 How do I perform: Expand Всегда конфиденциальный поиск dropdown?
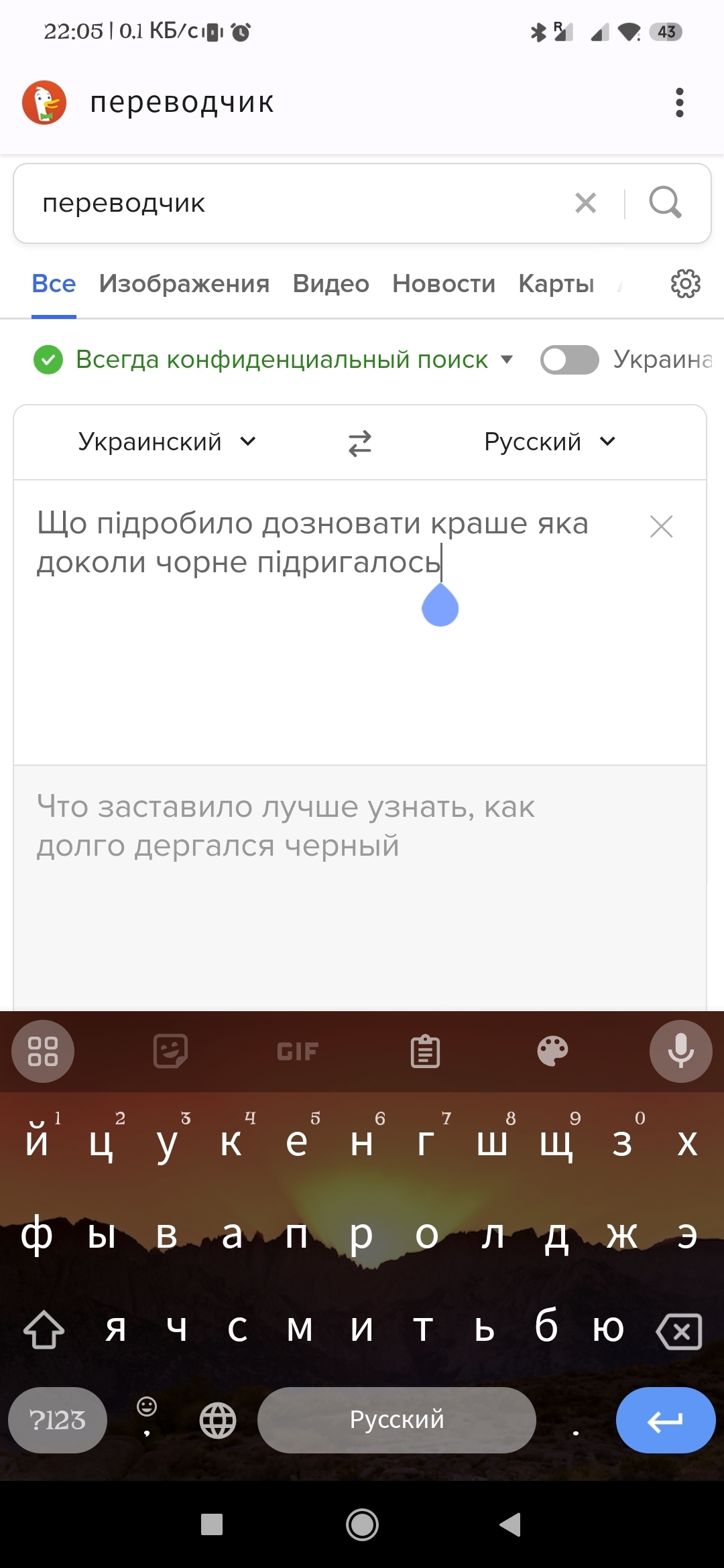tap(506, 359)
